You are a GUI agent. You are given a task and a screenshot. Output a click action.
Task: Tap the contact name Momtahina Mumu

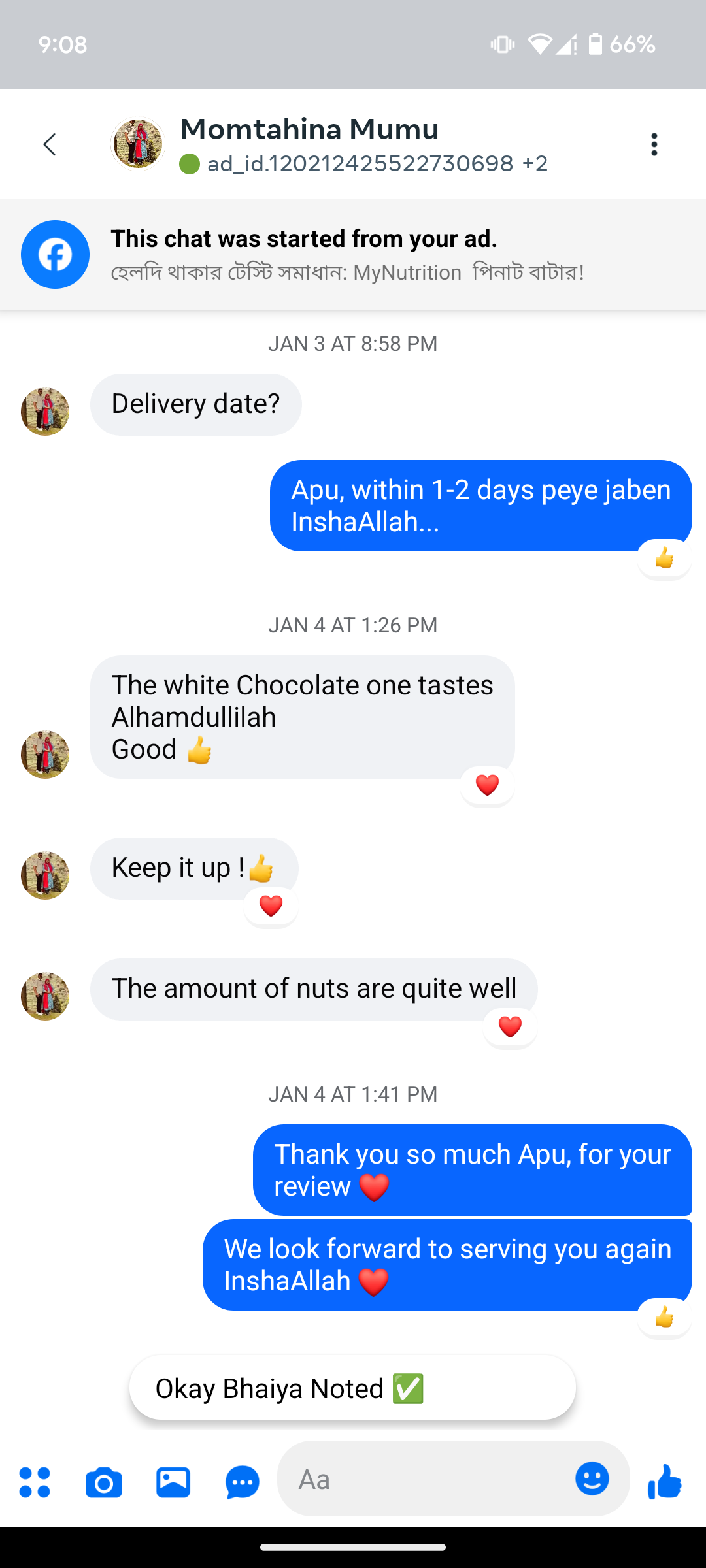pos(310,129)
